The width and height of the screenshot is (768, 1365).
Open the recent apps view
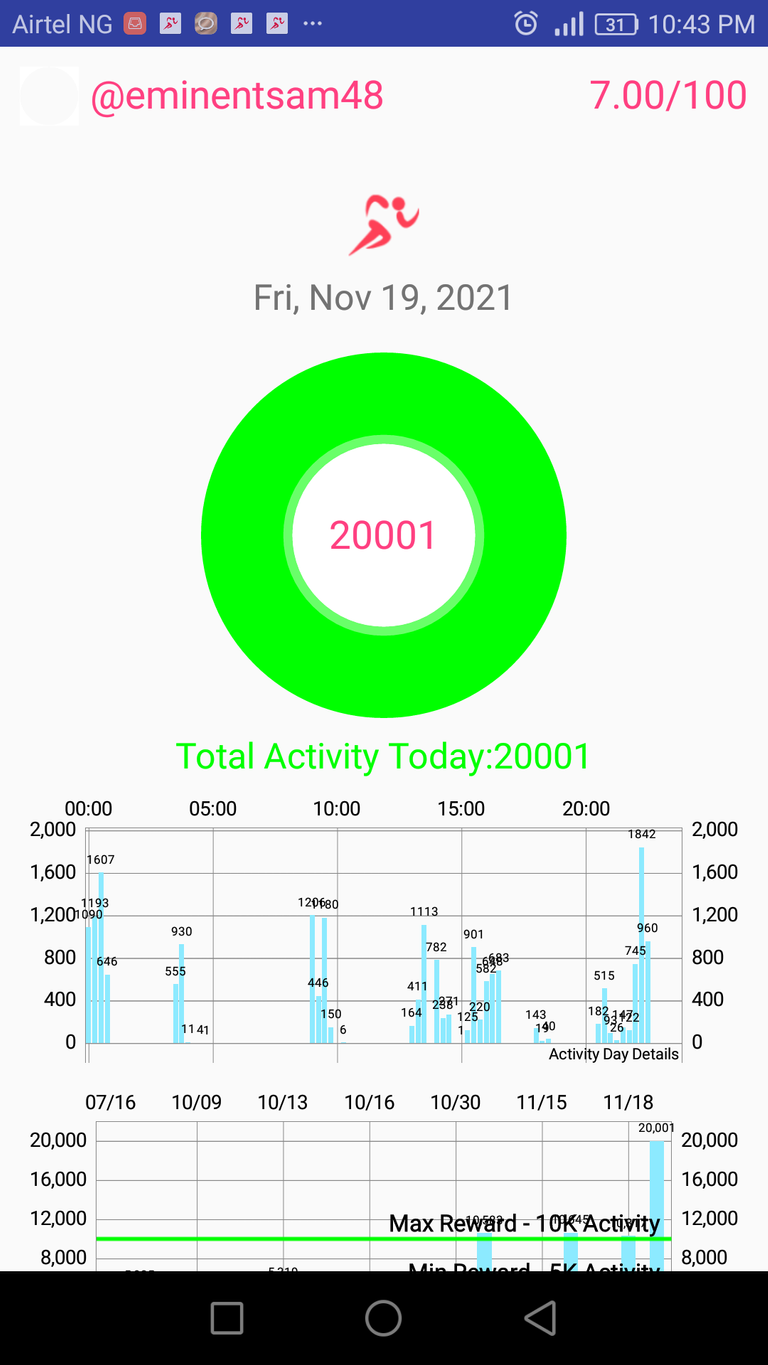(227, 1318)
